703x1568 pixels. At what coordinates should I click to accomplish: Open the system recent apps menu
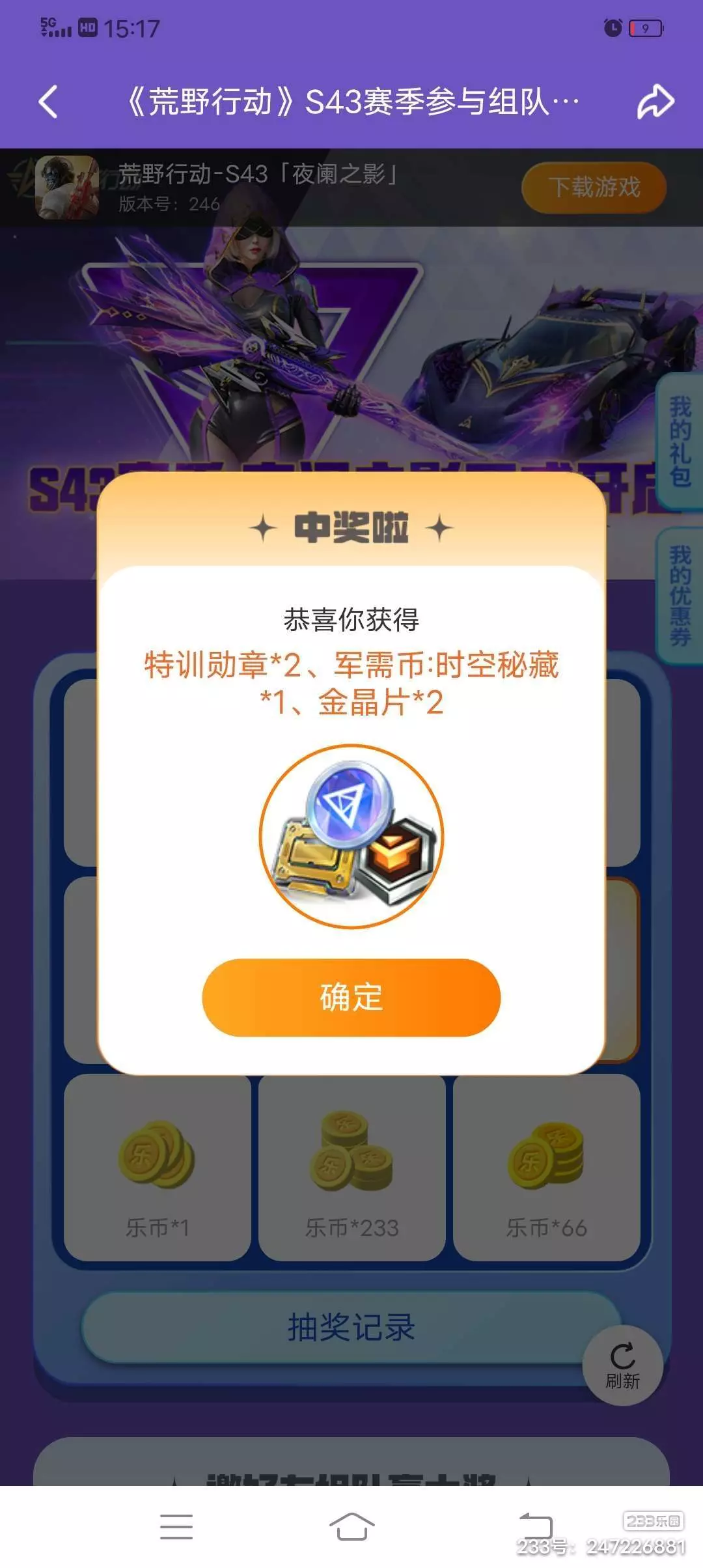pyautogui.click(x=176, y=1526)
